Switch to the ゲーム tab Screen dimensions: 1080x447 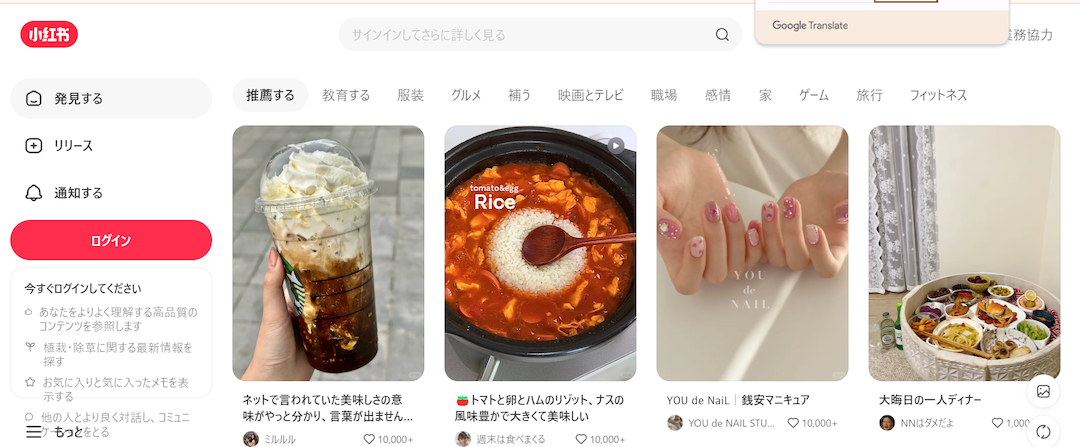[814, 96]
